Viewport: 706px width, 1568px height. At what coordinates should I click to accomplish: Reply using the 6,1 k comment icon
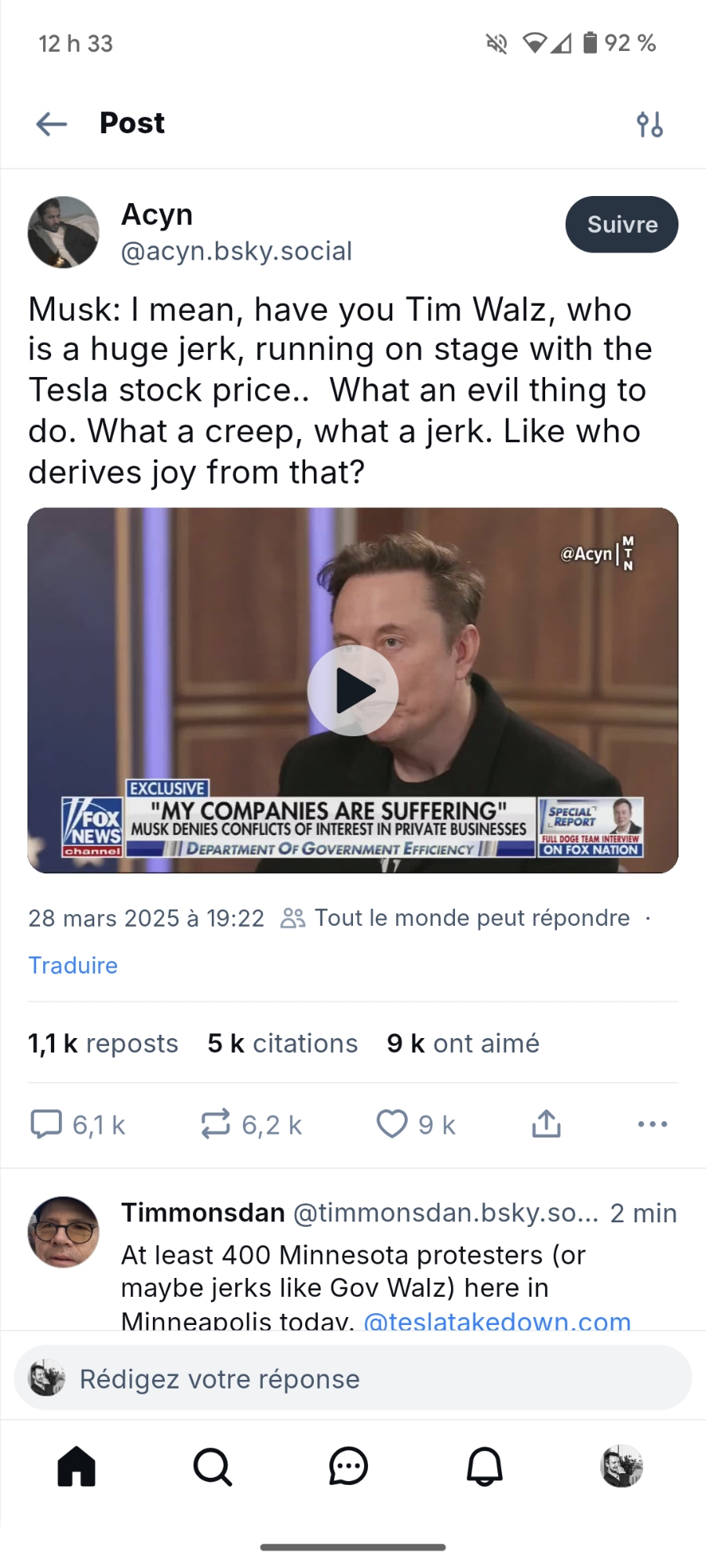46,1124
